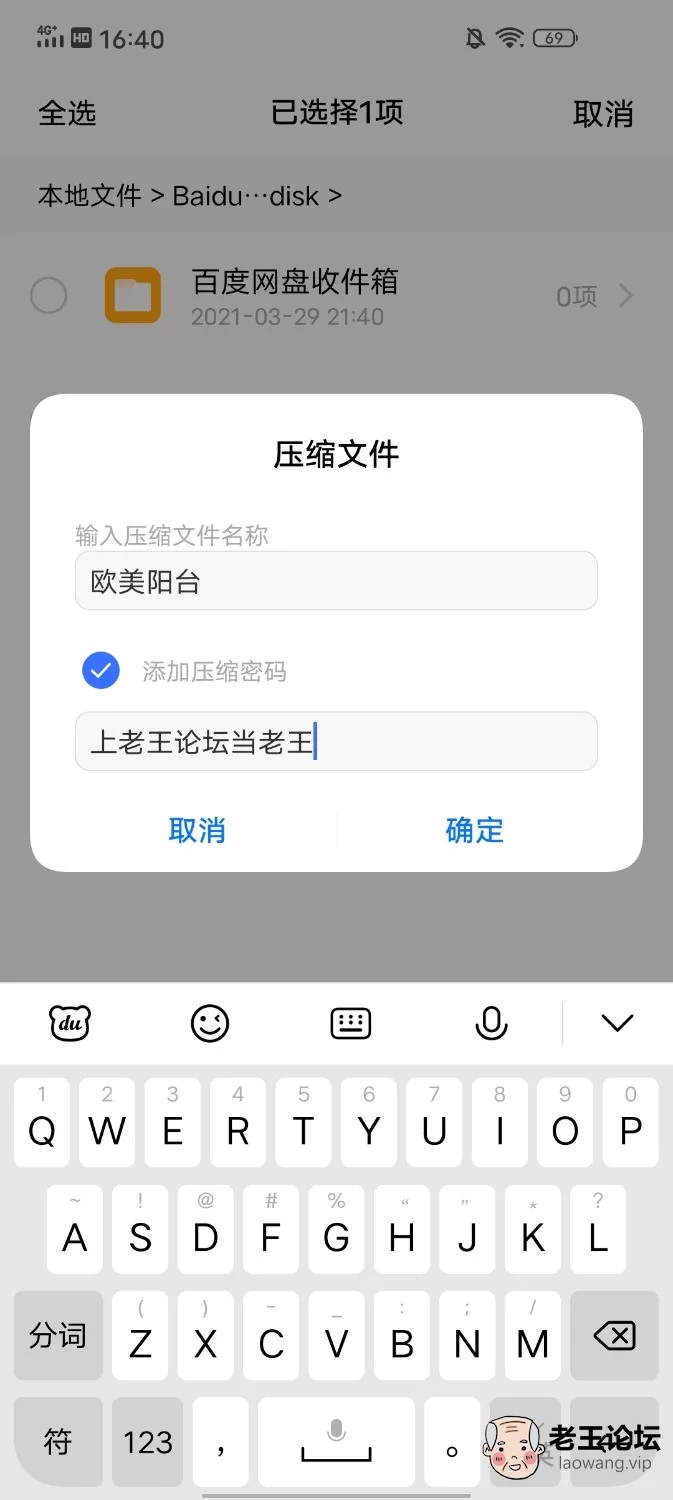
Task: Confirm compression with 确定
Action: click(x=474, y=830)
